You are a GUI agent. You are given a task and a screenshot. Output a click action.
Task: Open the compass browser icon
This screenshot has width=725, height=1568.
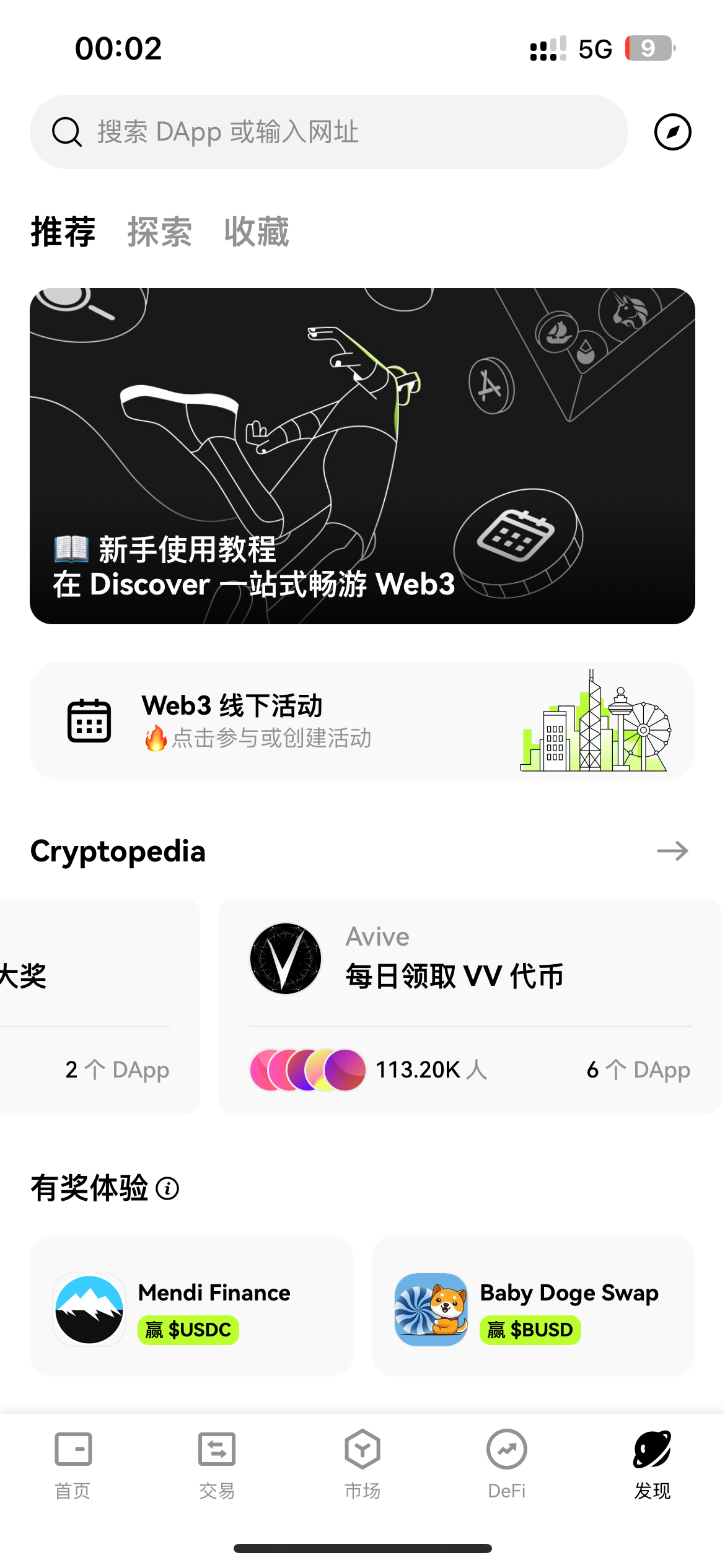[672, 132]
